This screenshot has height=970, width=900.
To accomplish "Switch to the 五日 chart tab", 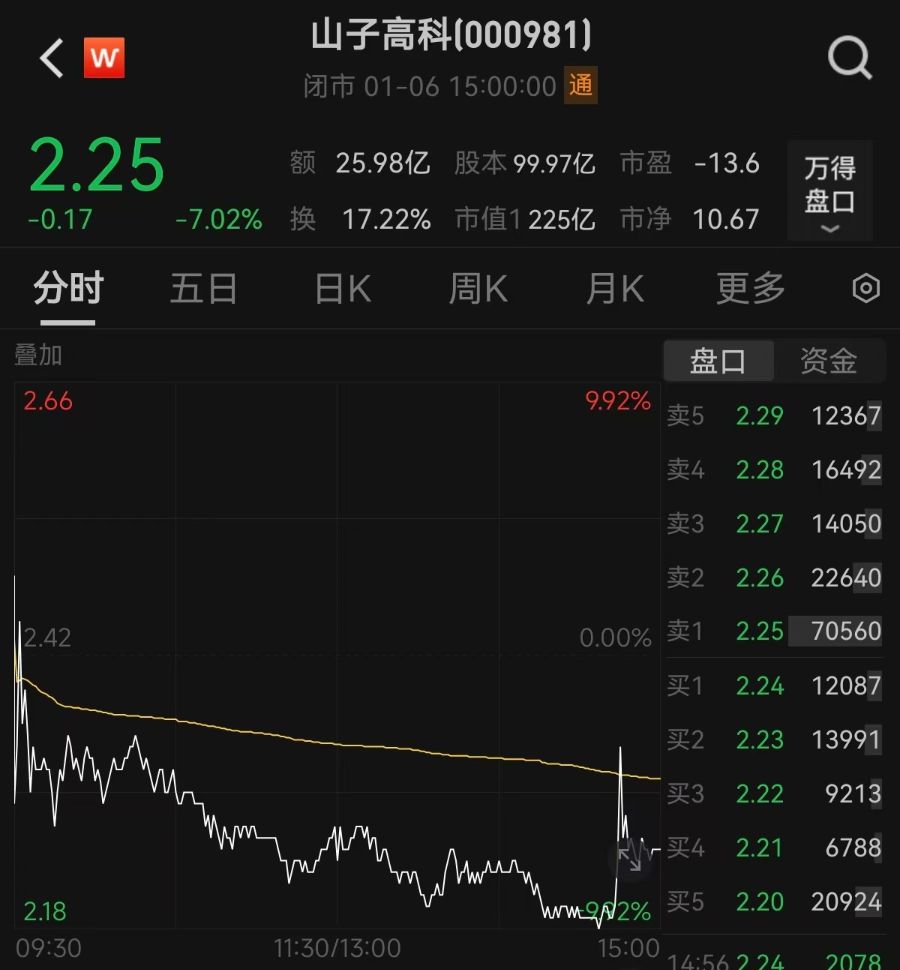I will [203, 289].
